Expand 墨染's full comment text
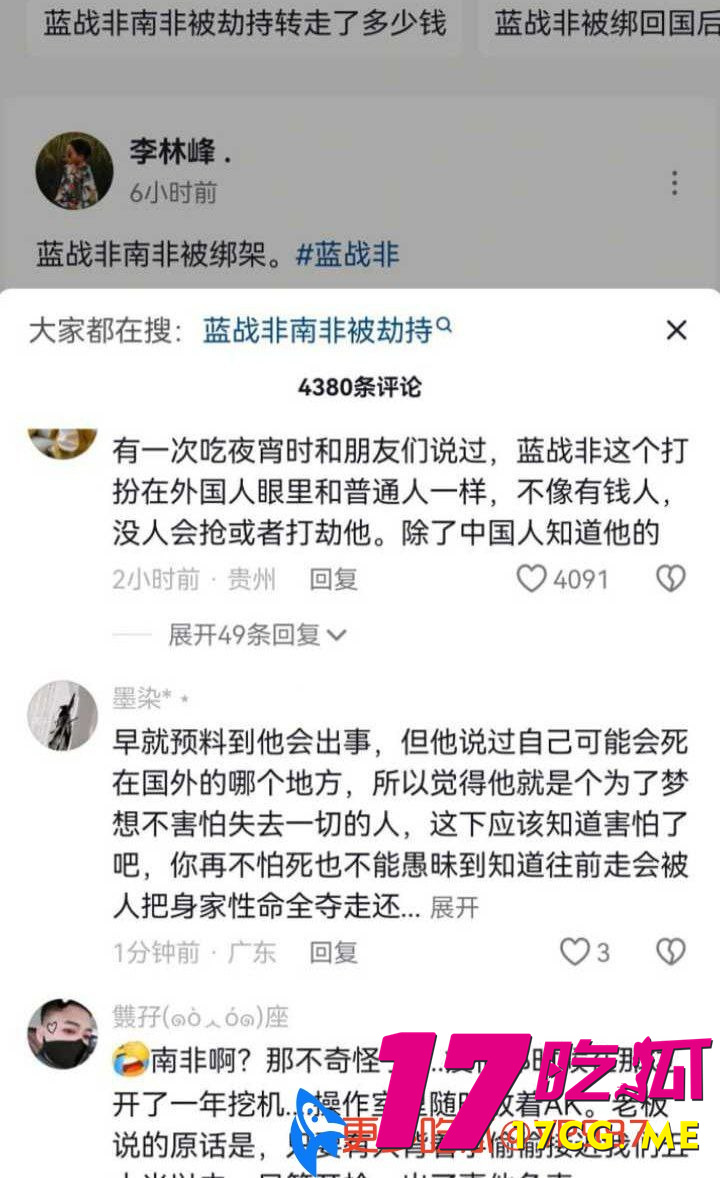This screenshot has height=1178, width=720. pyautogui.click(x=455, y=907)
